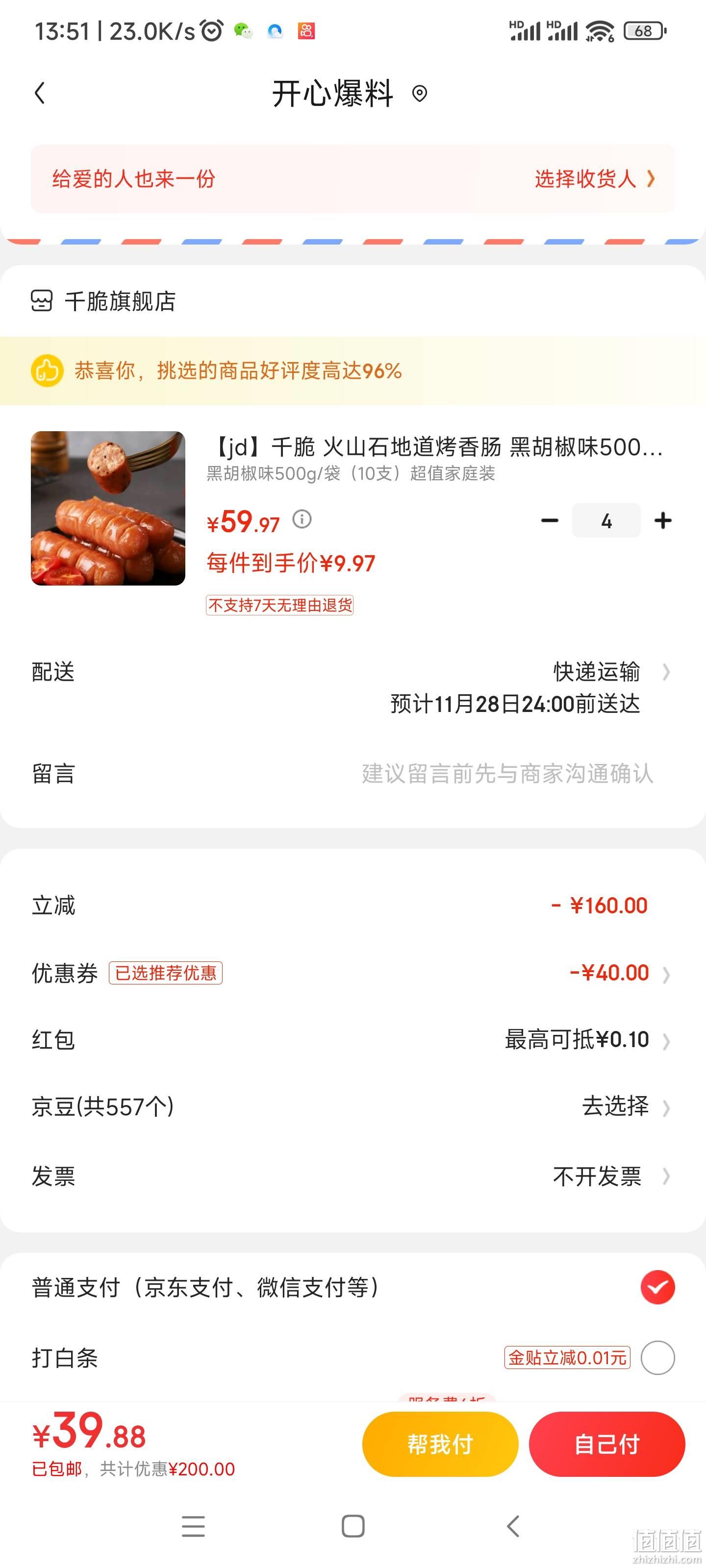This screenshot has height=1568, width=706.
Task: Open the sausage product thumbnail
Action: point(108,508)
